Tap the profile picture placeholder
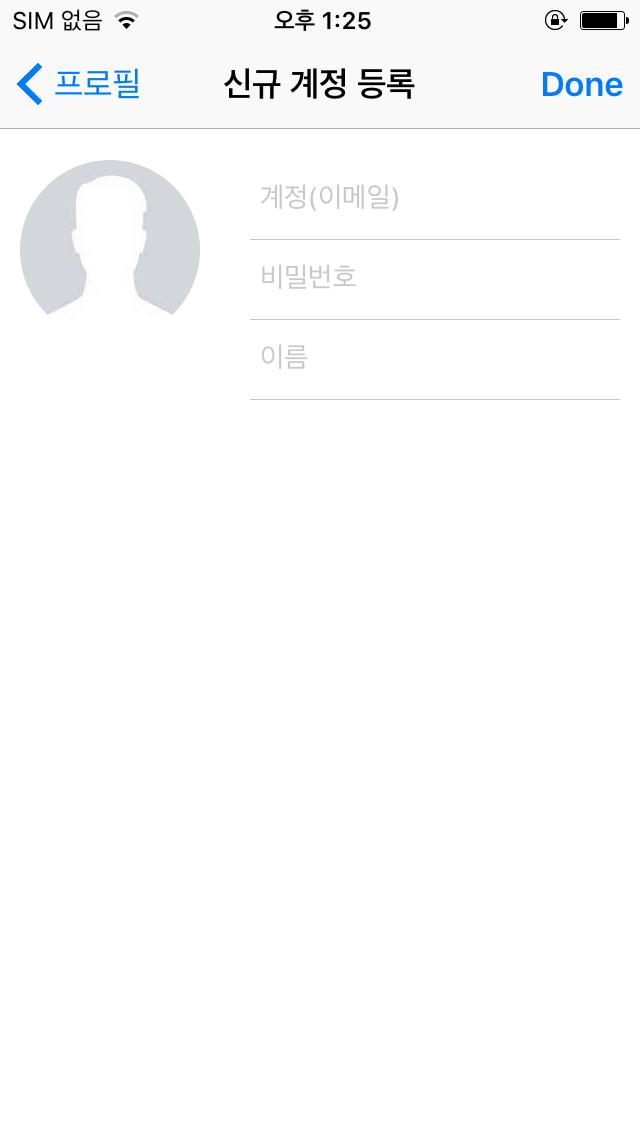 click(109, 238)
